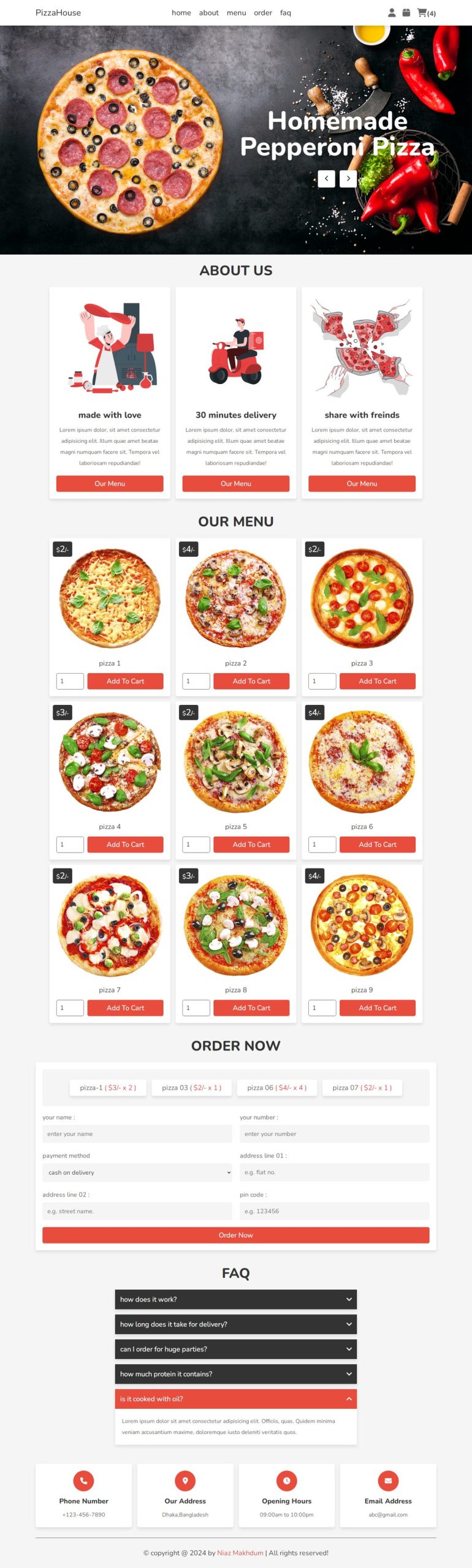This screenshot has height=1568, width=472.
Task: Show the next hero slide
Action: point(348,179)
